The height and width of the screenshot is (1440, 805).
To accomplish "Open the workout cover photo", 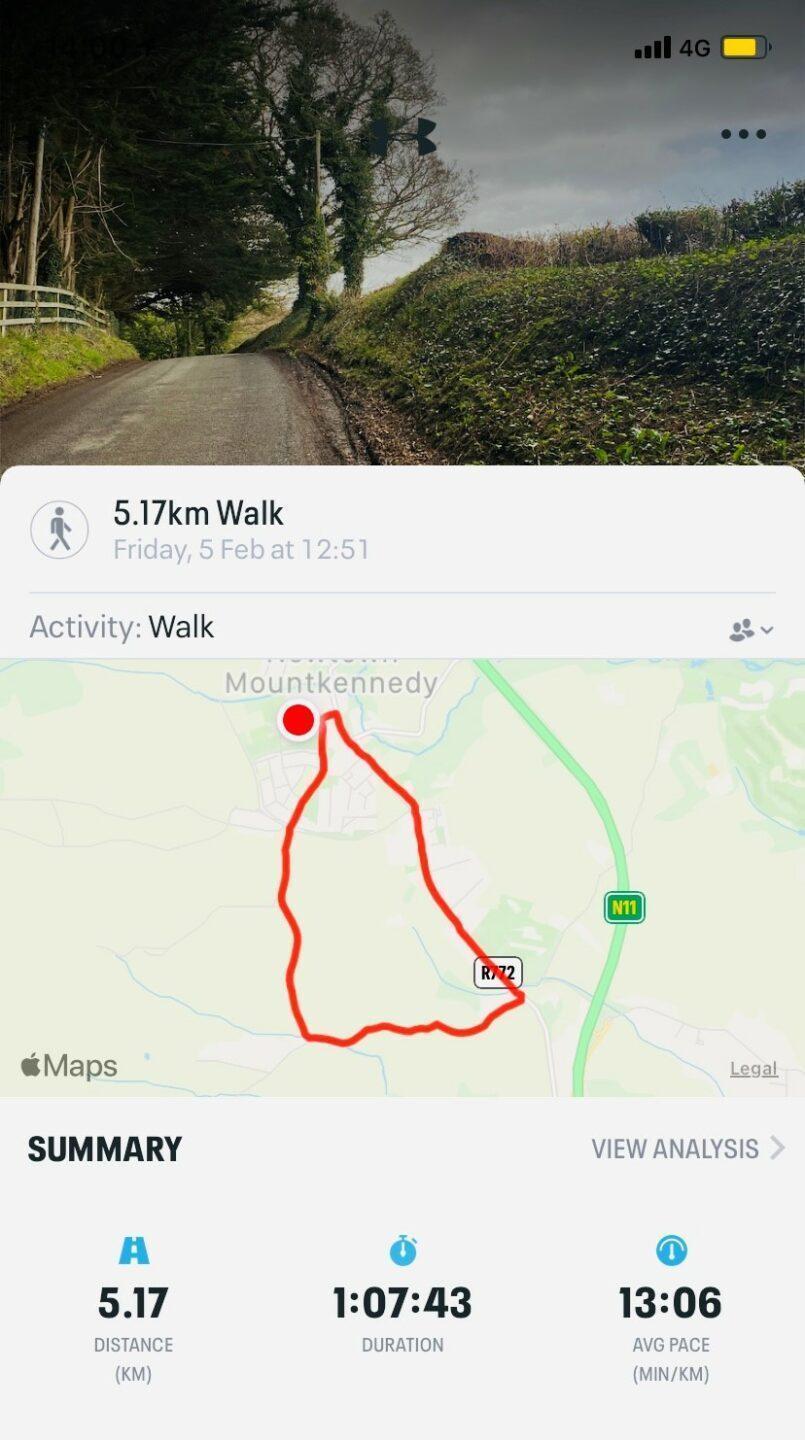I will click(x=400, y=300).
